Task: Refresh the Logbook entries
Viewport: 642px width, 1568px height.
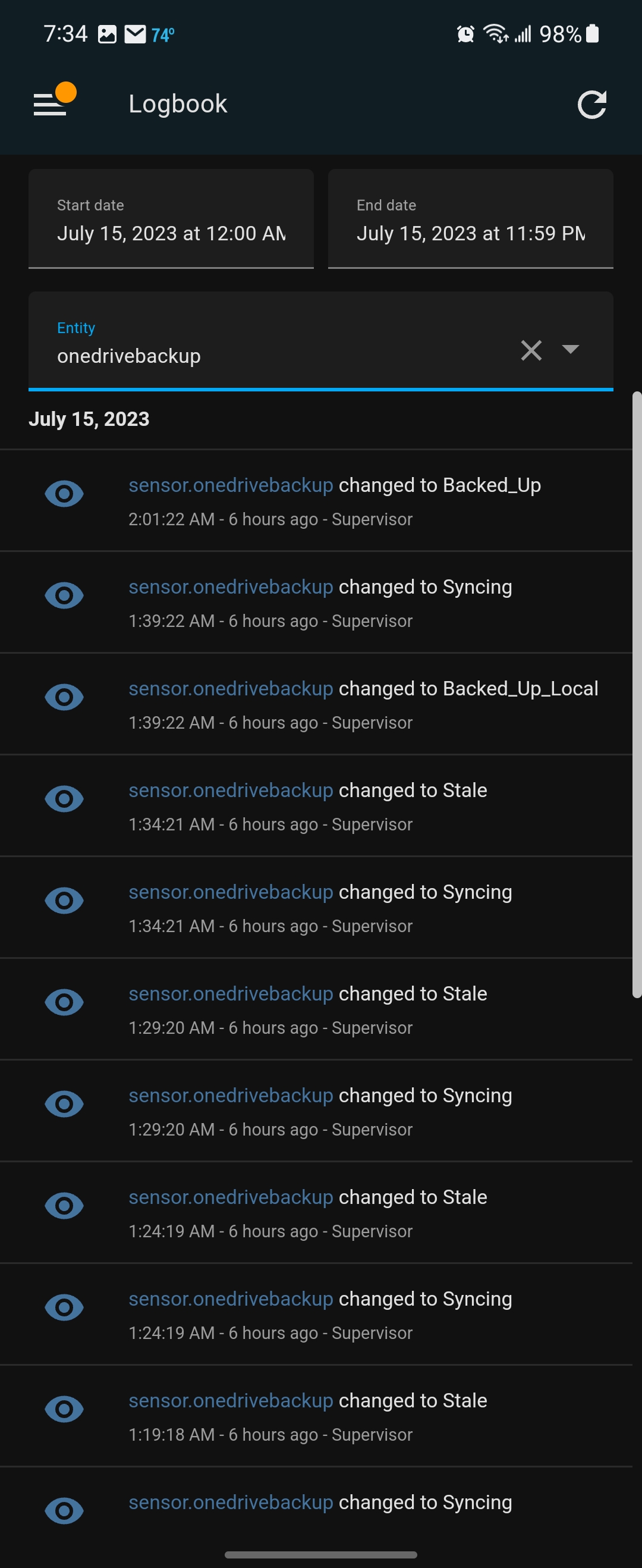Action: [x=591, y=103]
